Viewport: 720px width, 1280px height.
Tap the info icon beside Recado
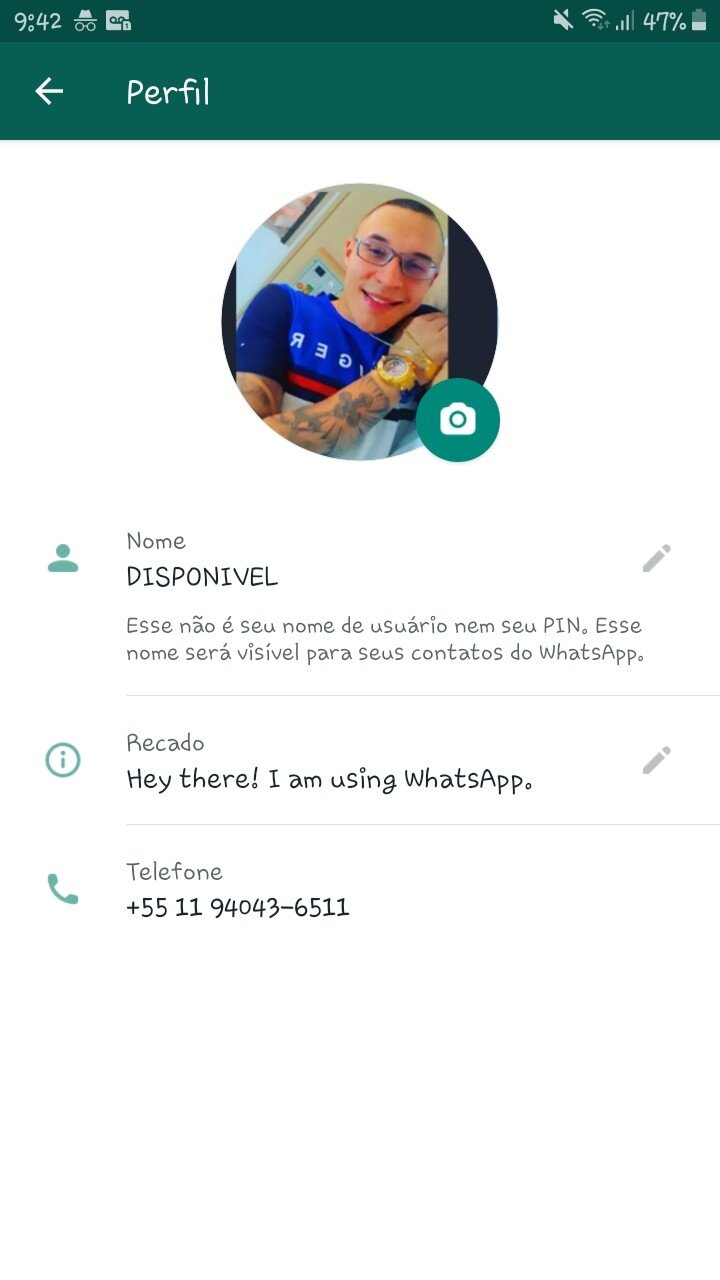62,760
